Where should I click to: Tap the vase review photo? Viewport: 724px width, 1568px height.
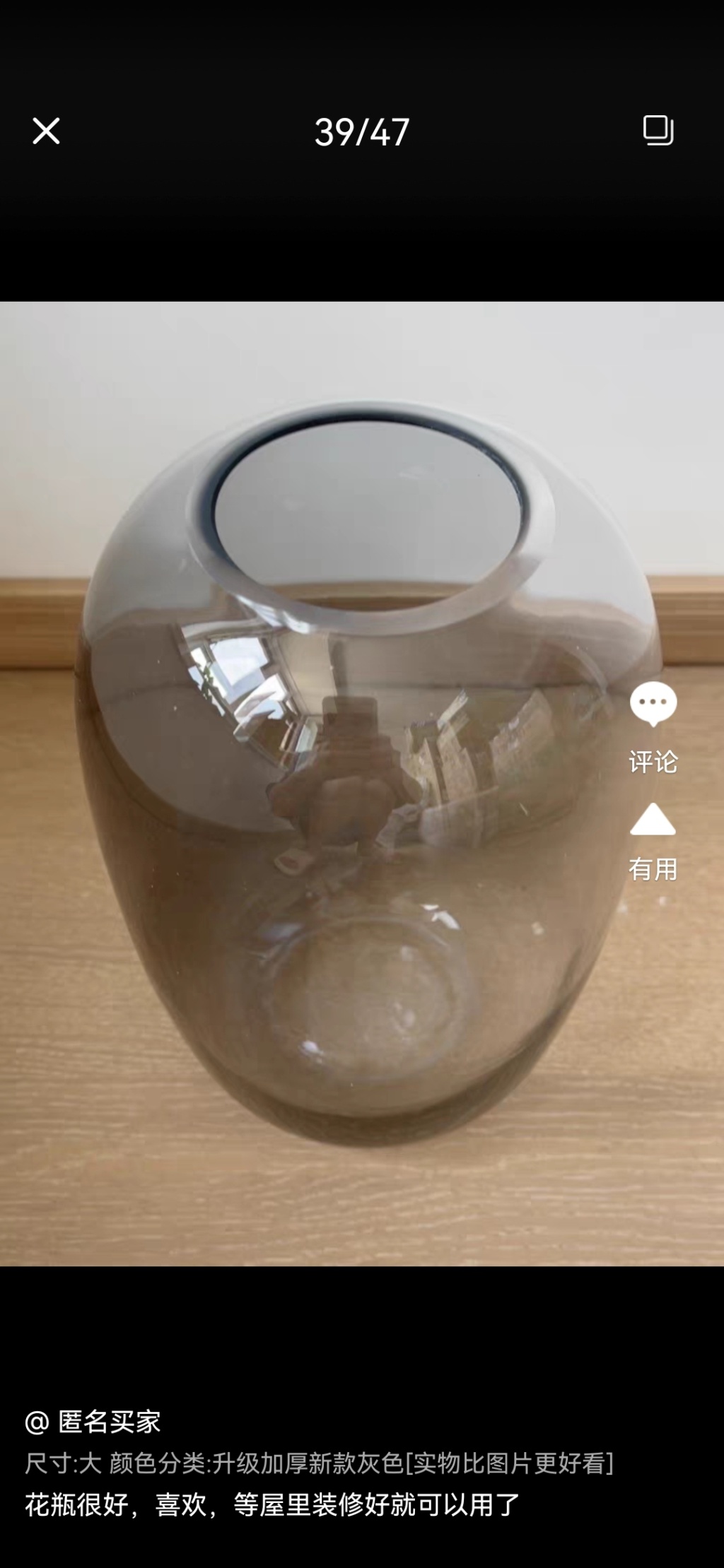[x=362, y=784]
